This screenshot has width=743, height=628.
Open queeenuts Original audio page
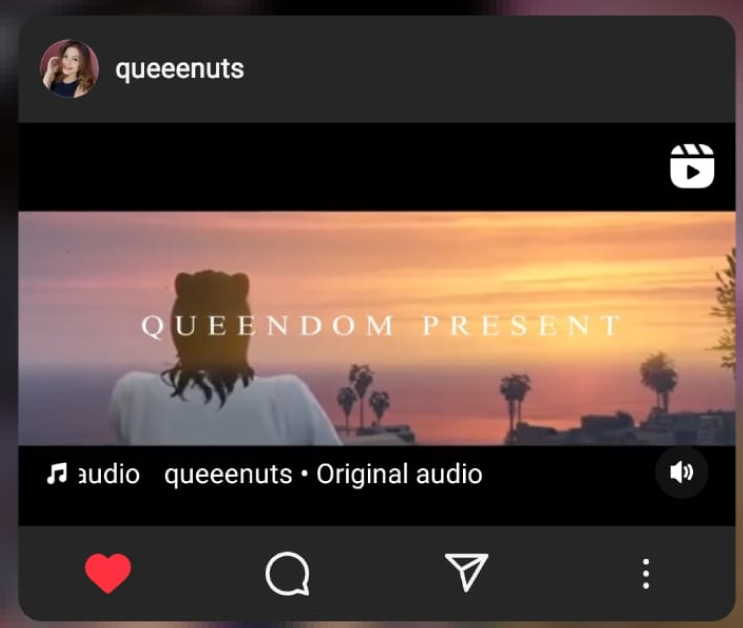click(x=322, y=474)
